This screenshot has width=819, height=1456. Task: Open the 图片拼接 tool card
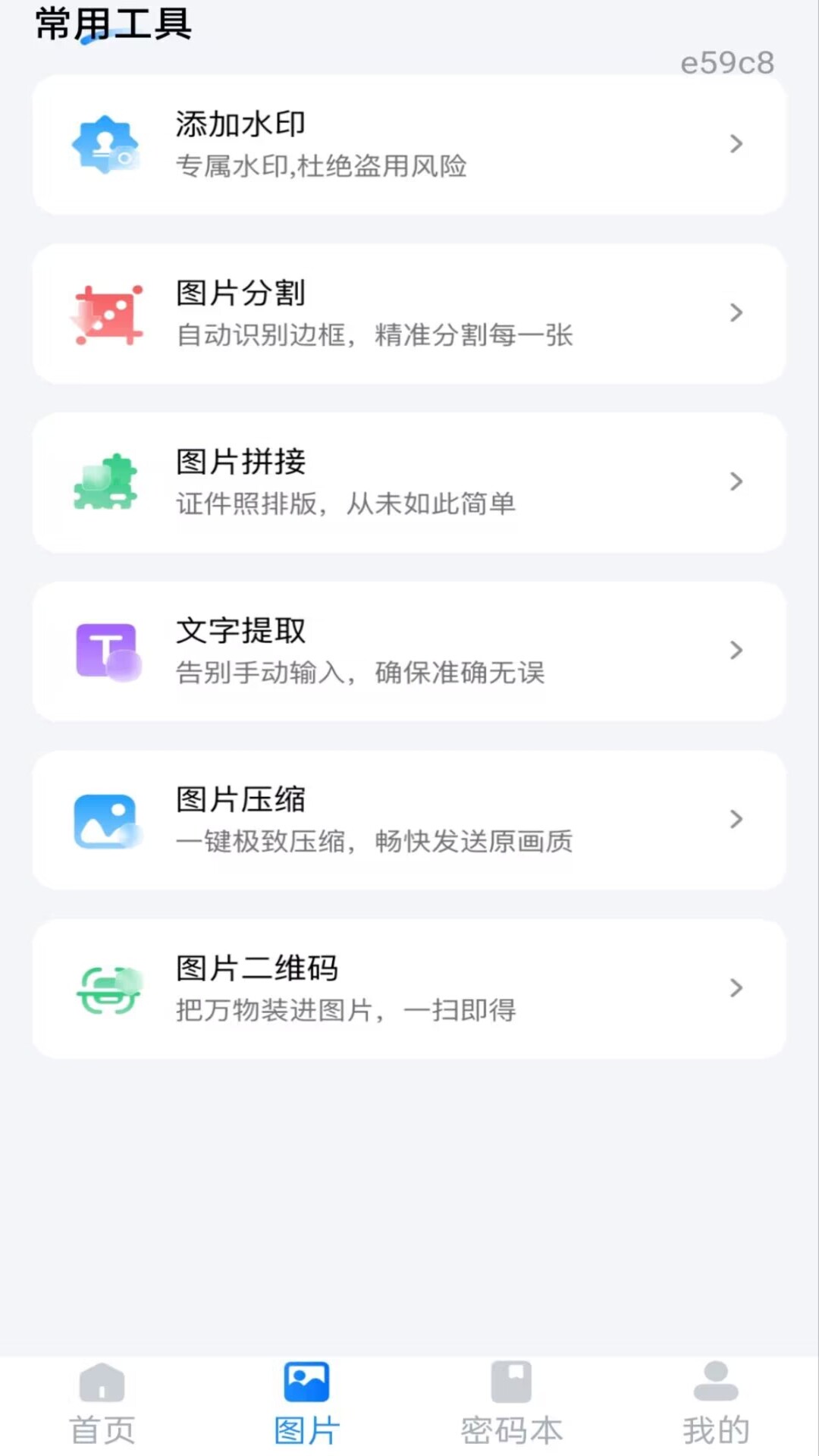[409, 482]
